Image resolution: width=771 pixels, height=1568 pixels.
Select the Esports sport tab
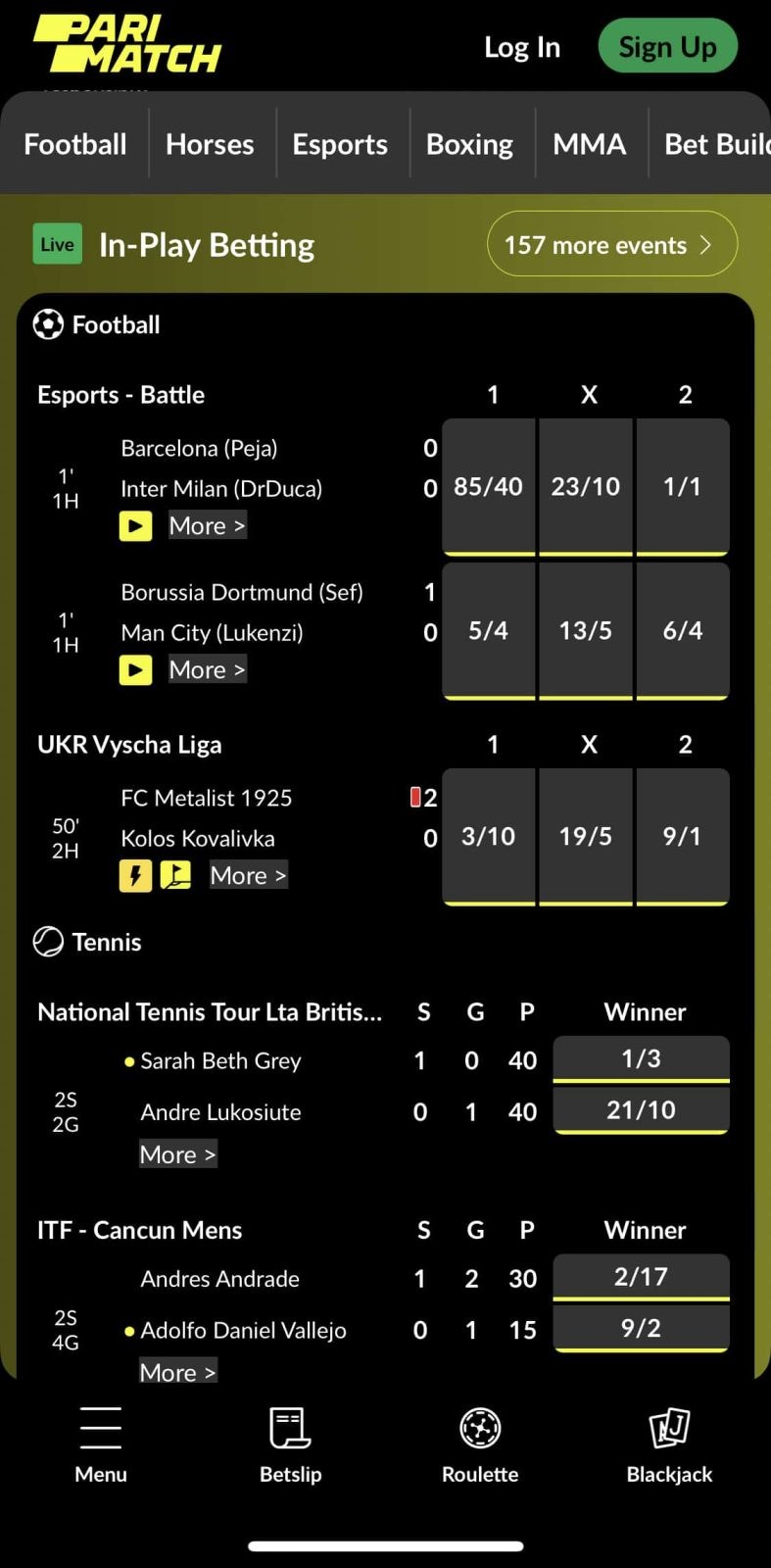pos(340,144)
